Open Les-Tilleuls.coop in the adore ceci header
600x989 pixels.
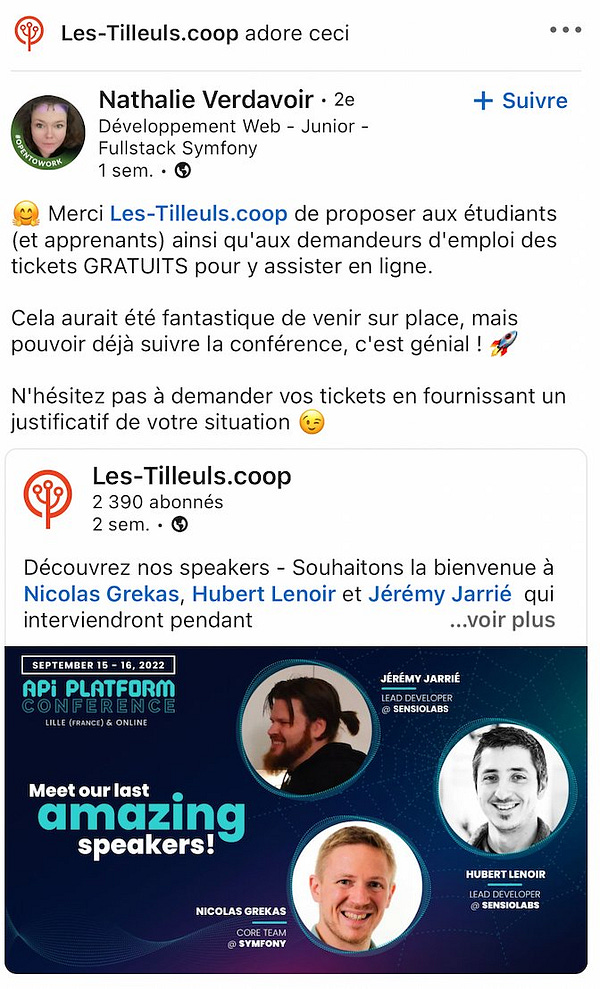click(x=149, y=33)
